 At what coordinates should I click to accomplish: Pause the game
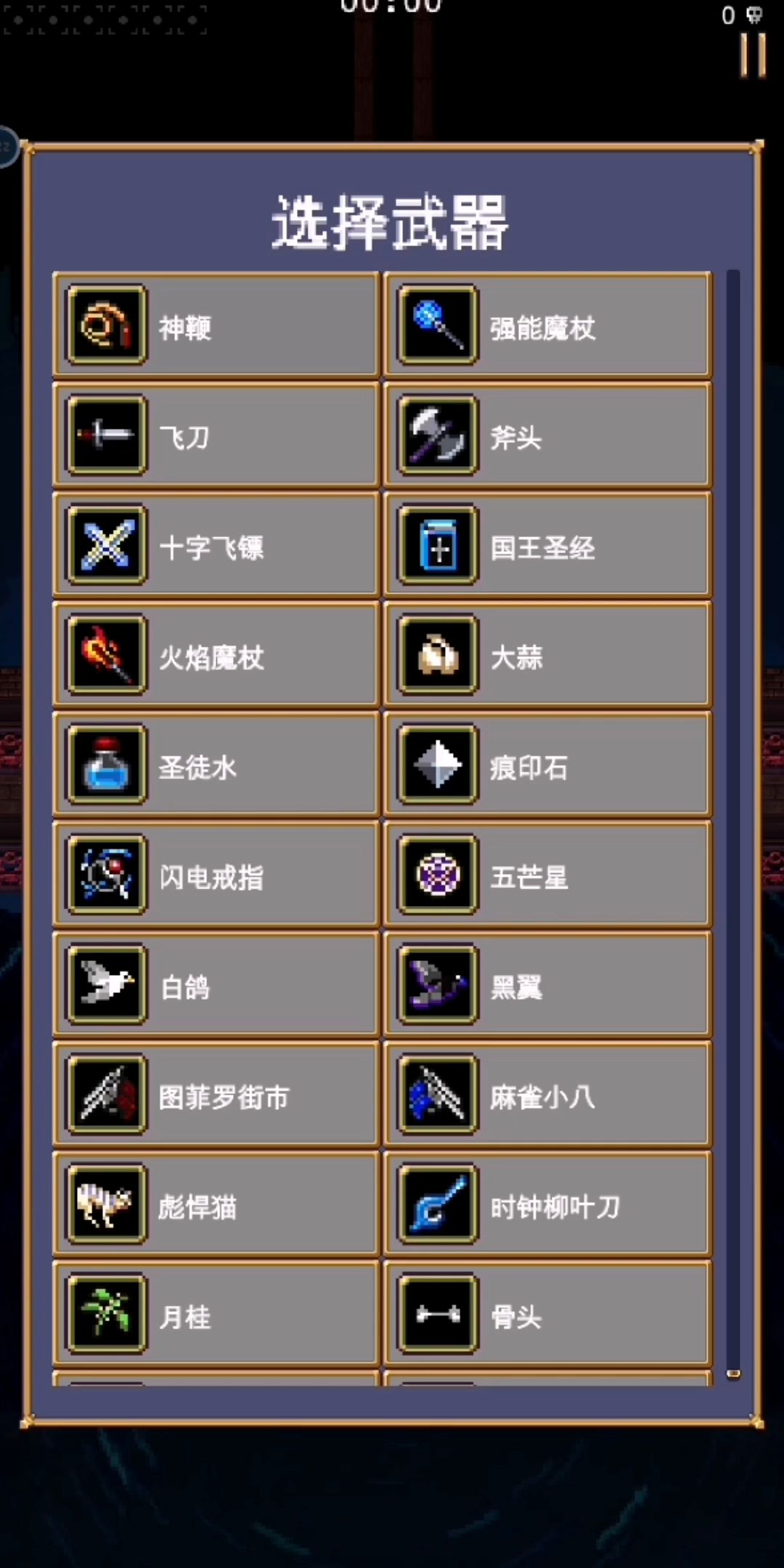click(752, 55)
